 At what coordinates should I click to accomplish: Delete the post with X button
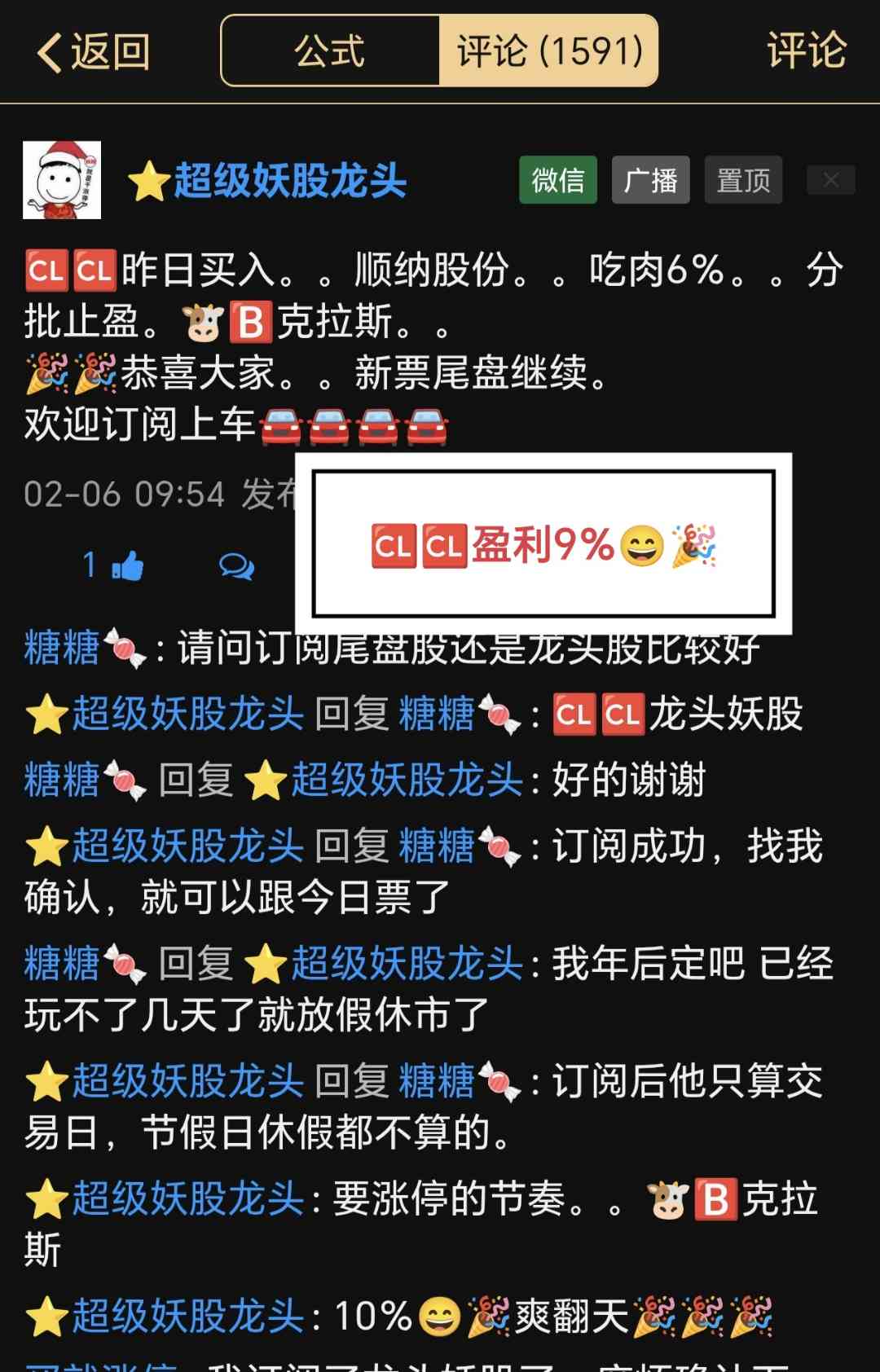[830, 180]
